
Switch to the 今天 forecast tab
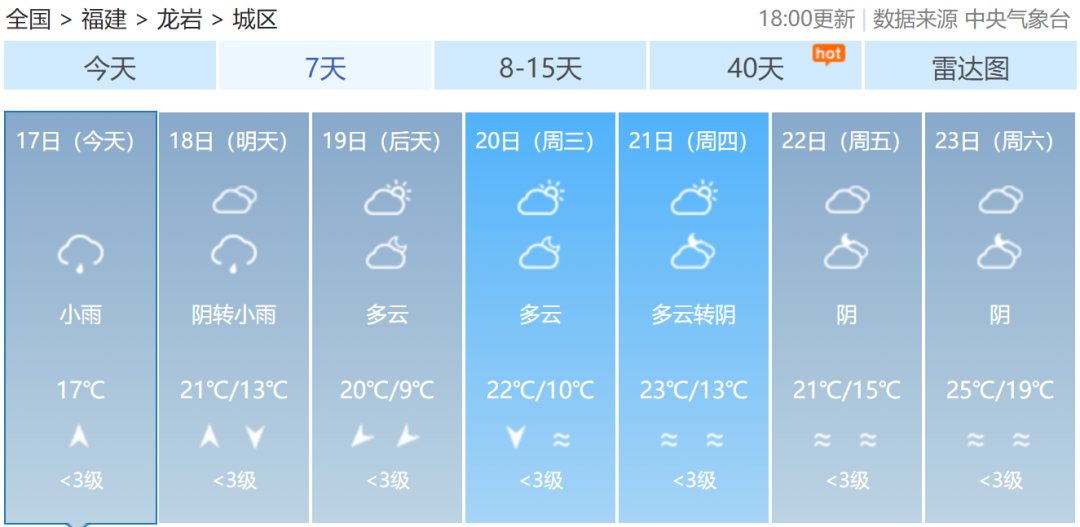[x=109, y=68]
